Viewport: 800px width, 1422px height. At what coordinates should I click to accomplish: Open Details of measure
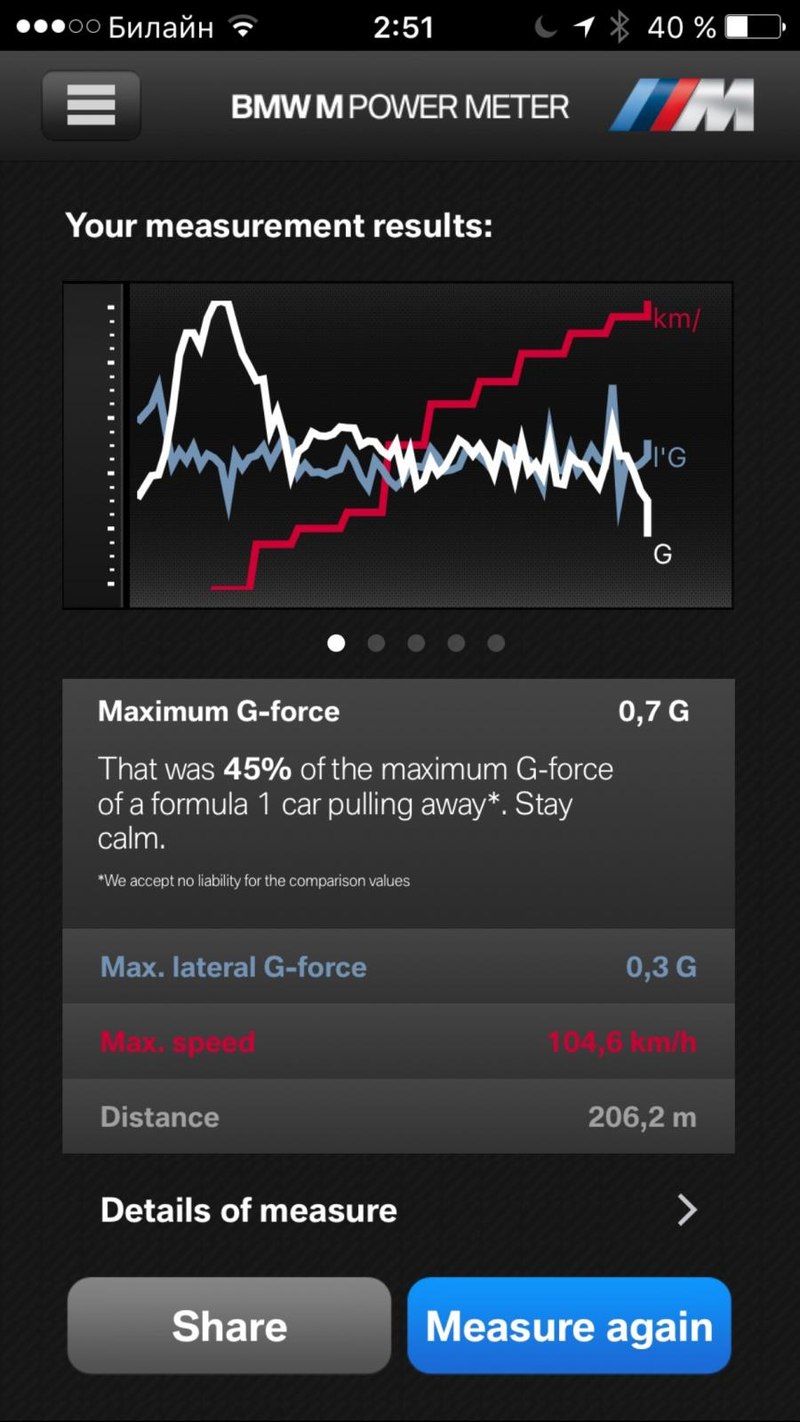click(x=399, y=1210)
